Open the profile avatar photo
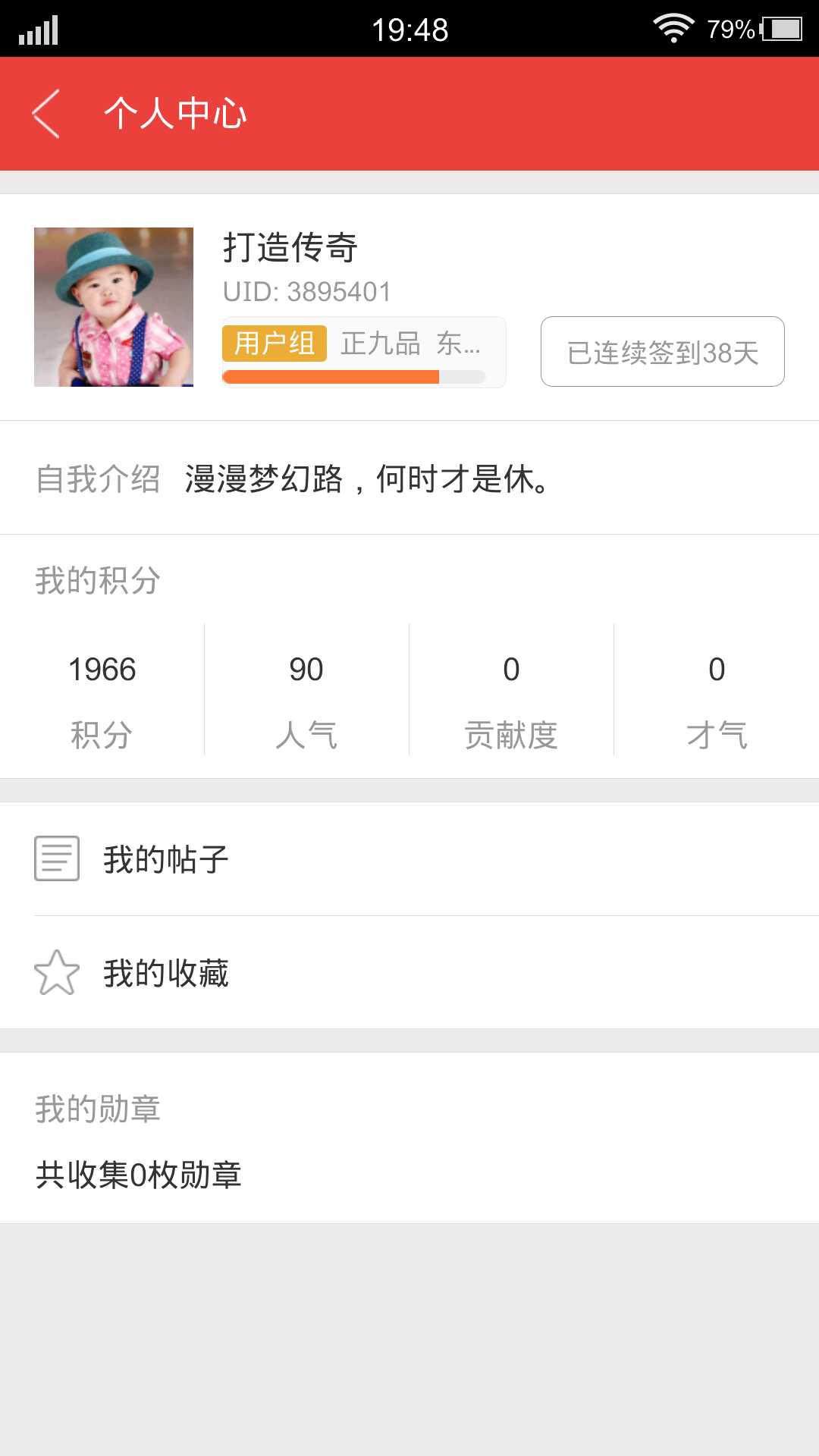This screenshot has width=819, height=1456. coord(114,307)
